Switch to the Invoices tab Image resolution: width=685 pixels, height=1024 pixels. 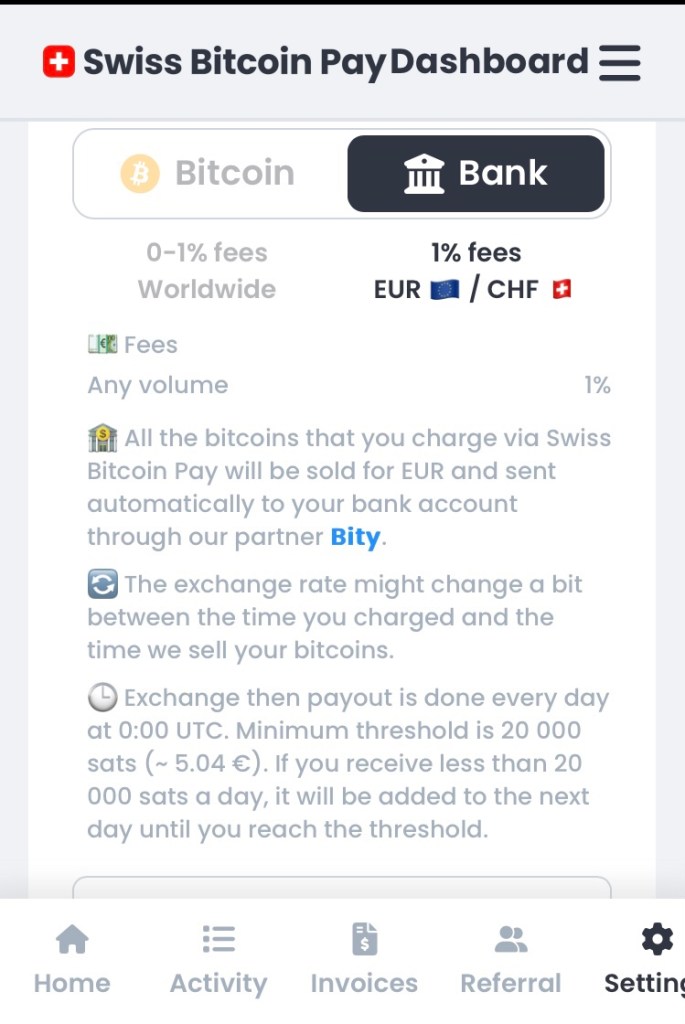364,960
